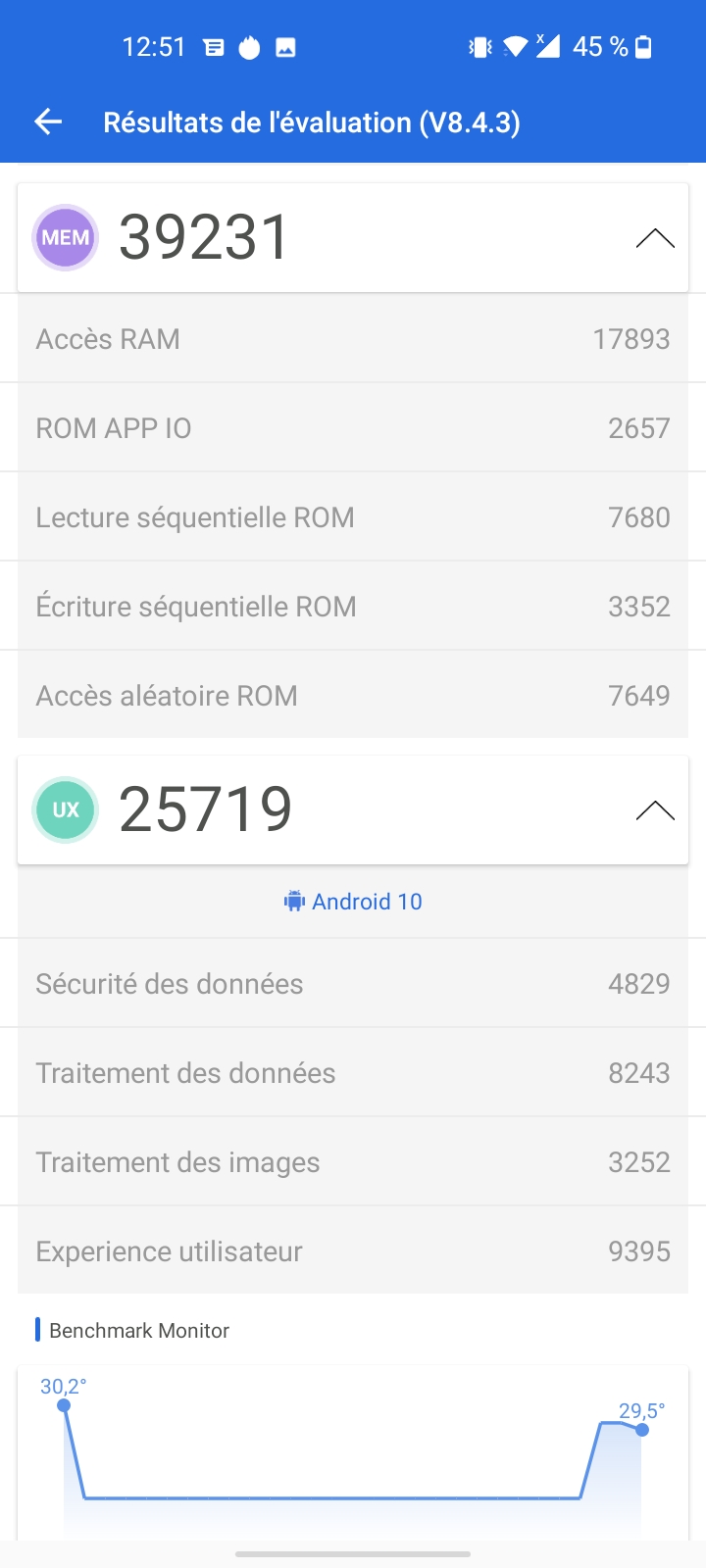Go back from the evaluation results
The width and height of the screenshot is (706, 1568).
click(48, 122)
